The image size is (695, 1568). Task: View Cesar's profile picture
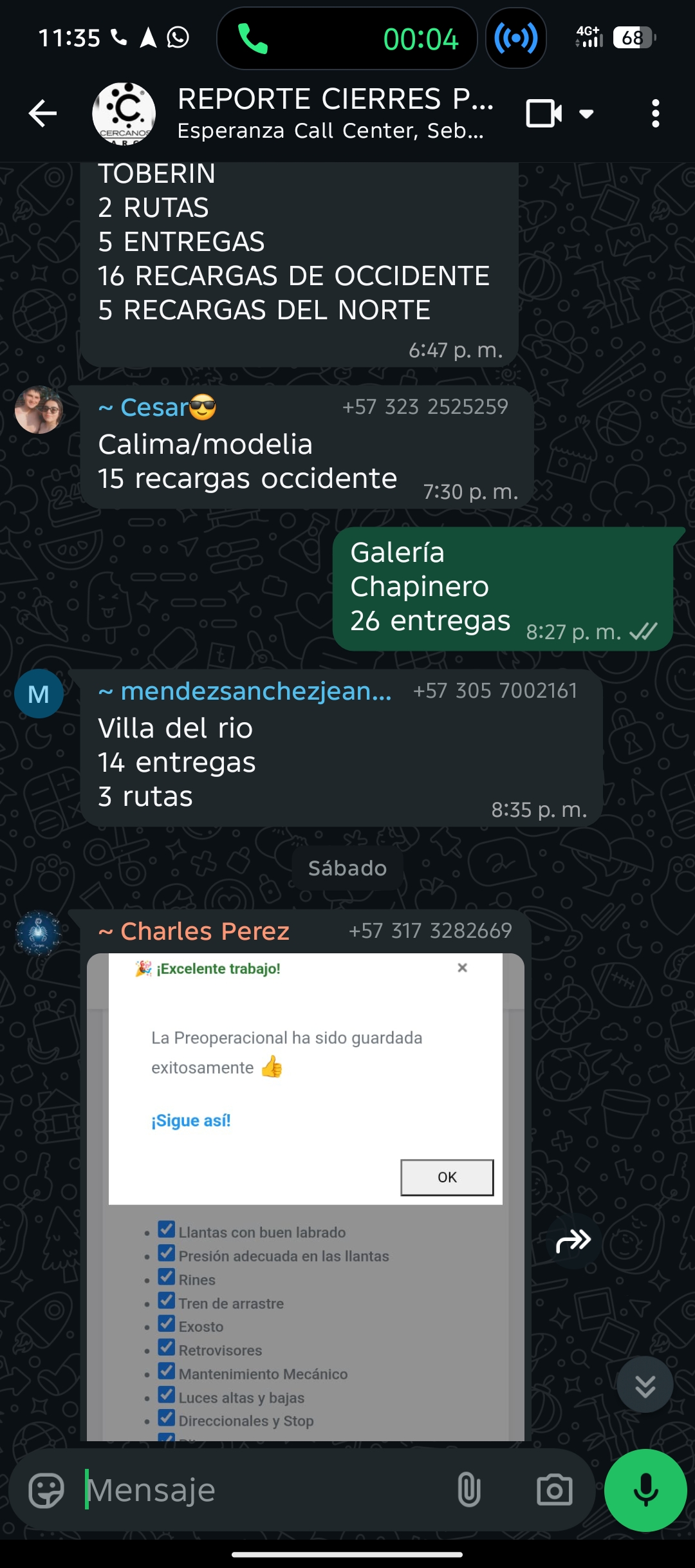[39, 410]
